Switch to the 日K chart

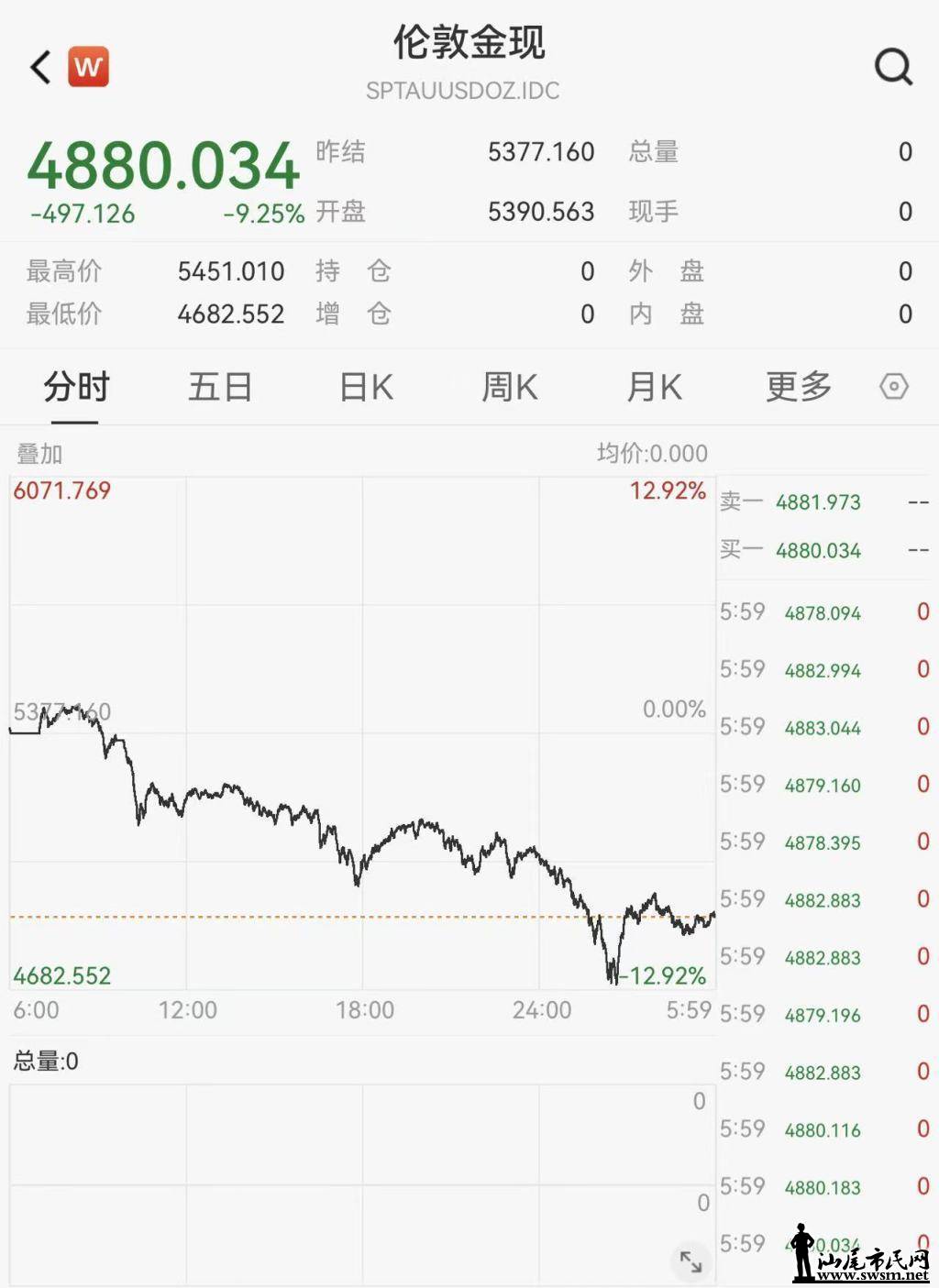[366, 387]
